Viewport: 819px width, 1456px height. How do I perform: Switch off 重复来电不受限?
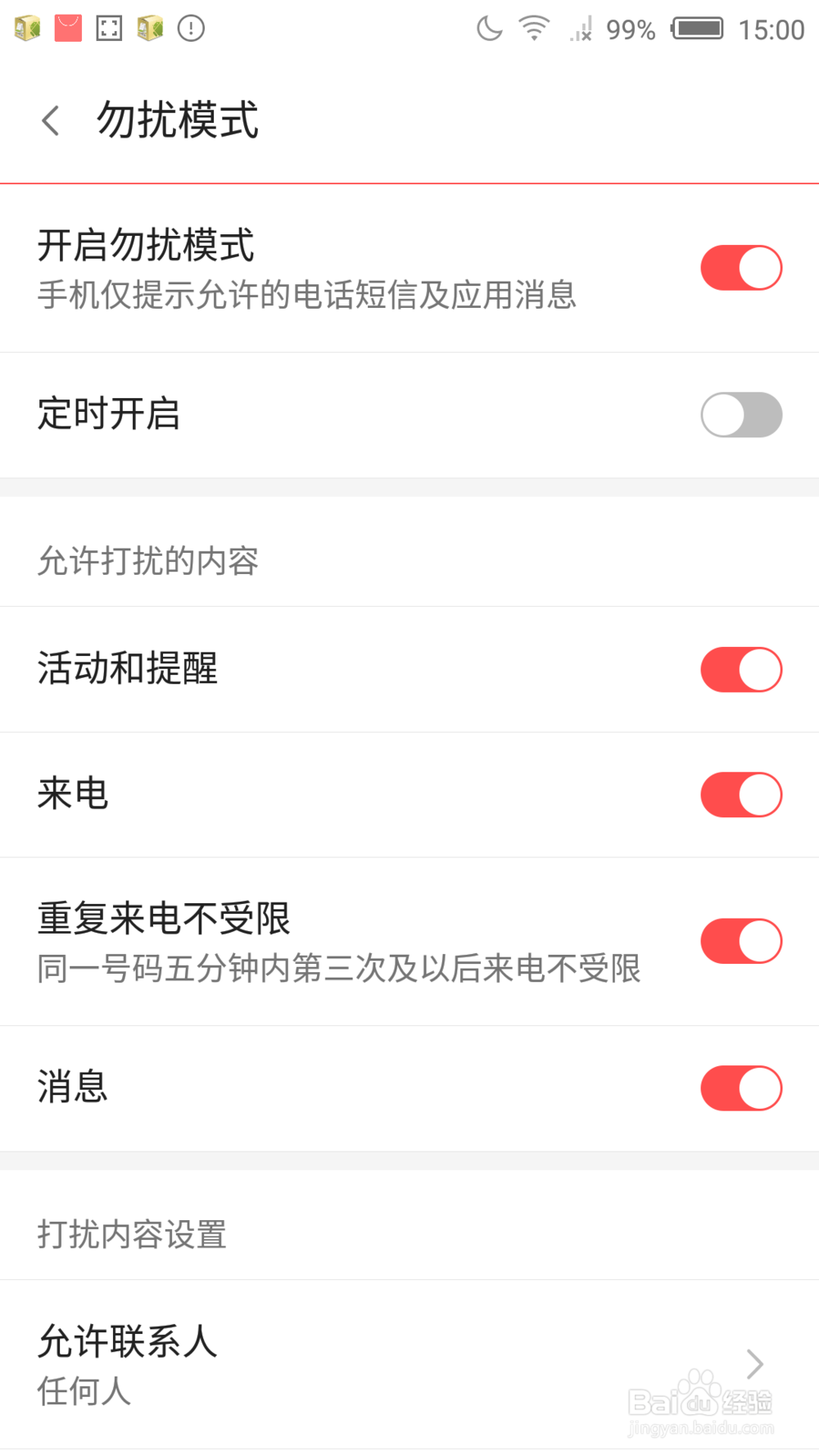(x=740, y=941)
